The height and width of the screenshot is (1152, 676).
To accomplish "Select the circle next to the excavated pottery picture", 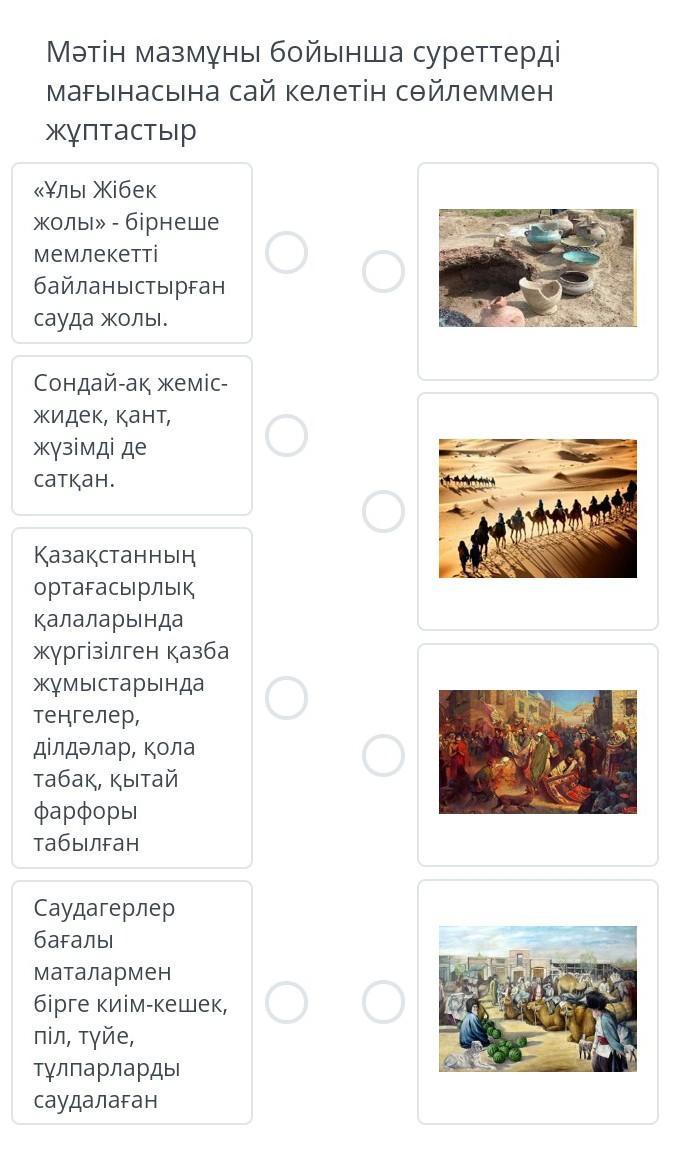I will tap(383, 271).
